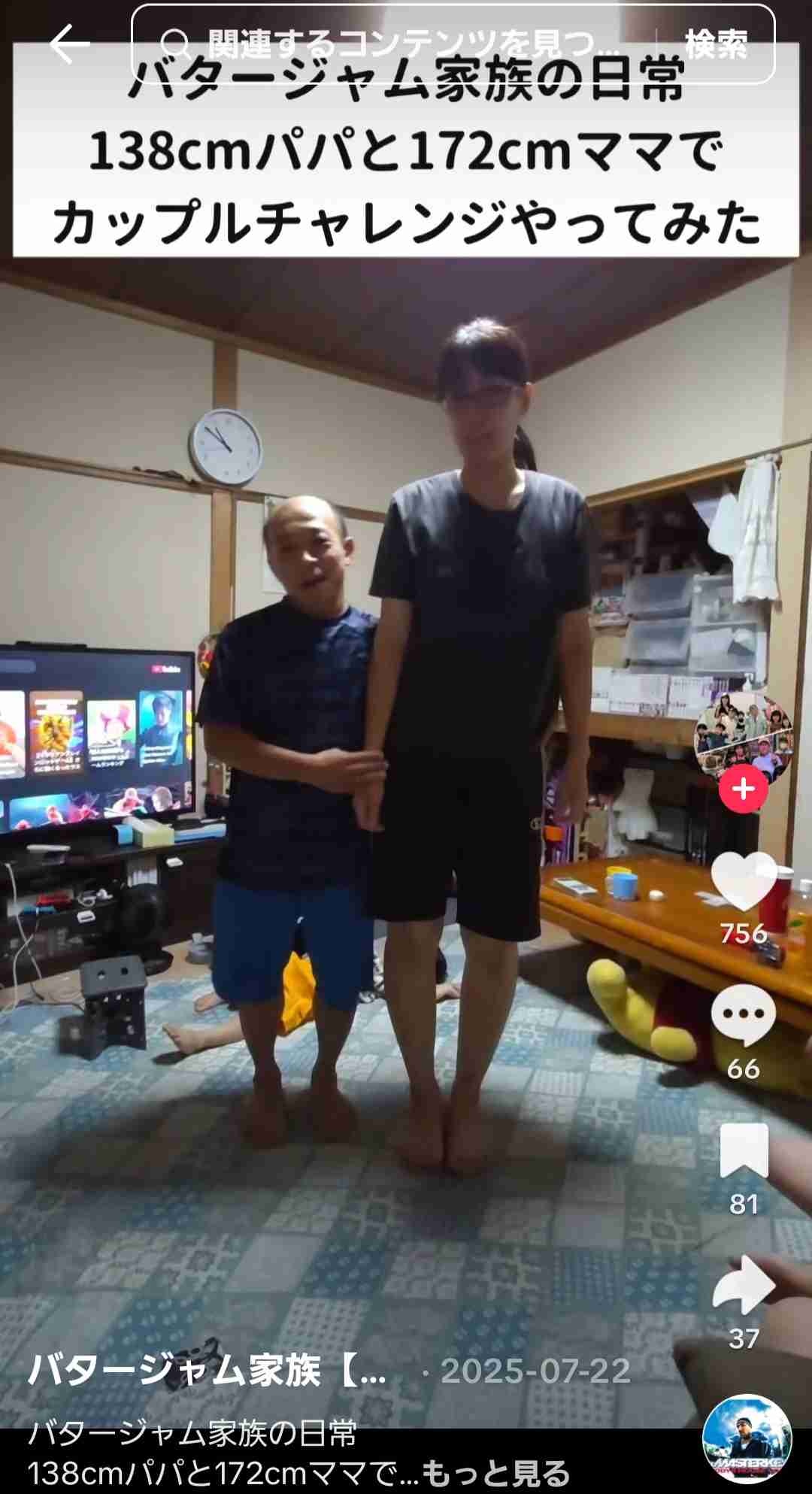Viewport: 812px width, 1494px height.
Task: Open the バタージャム家族 account name
Action: point(208,1370)
